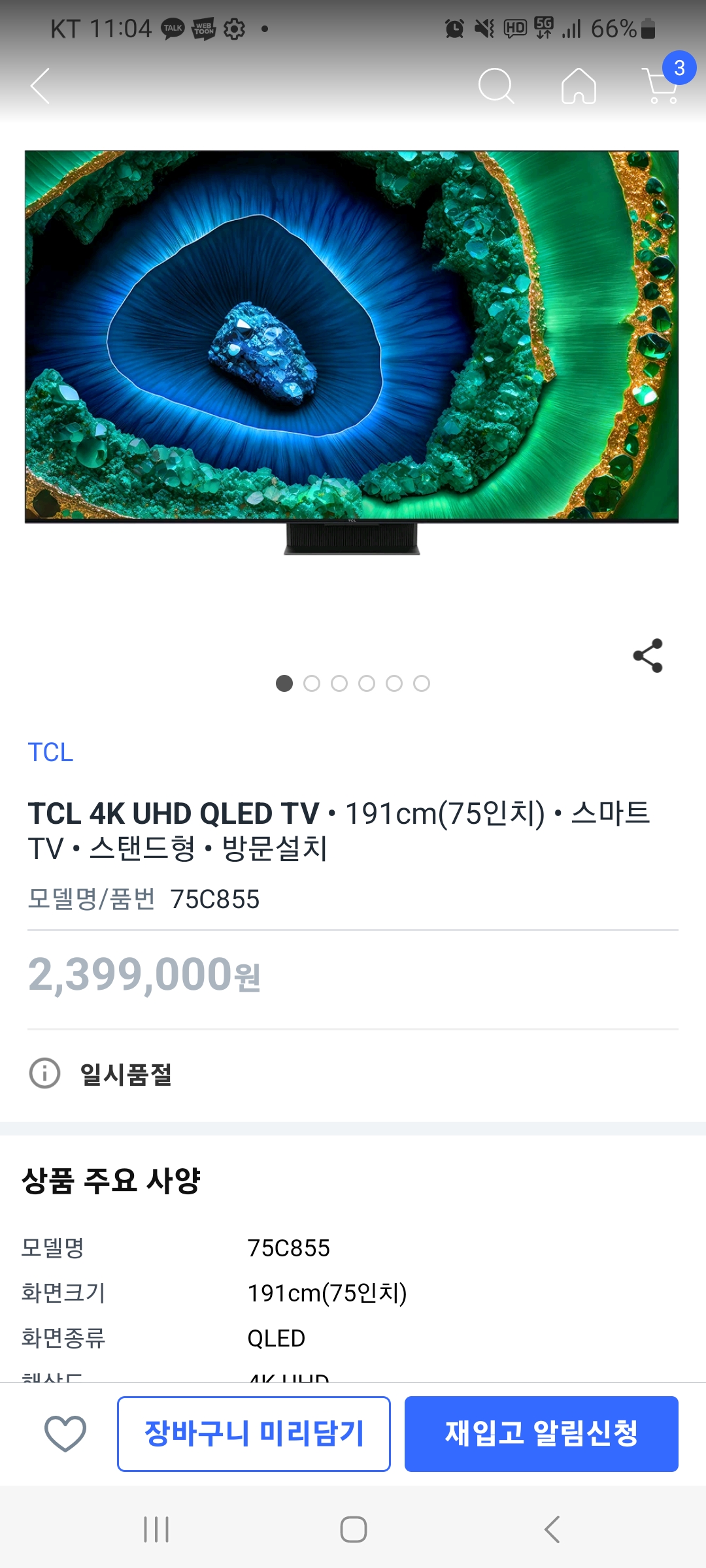706x1568 pixels.
Task: Go to the store home icon
Action: (x=579, y=86)
